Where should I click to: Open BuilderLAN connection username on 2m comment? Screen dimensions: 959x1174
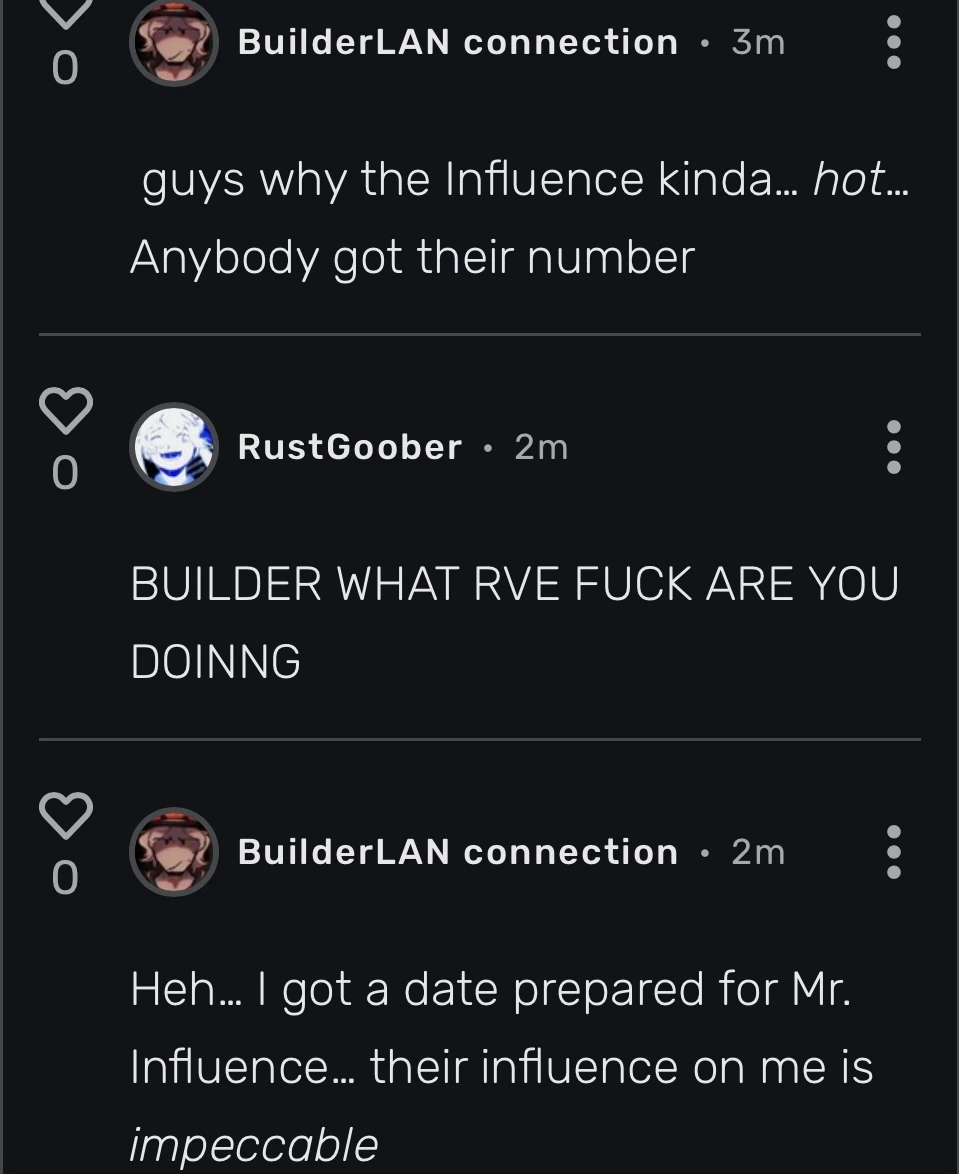point(458,852)
